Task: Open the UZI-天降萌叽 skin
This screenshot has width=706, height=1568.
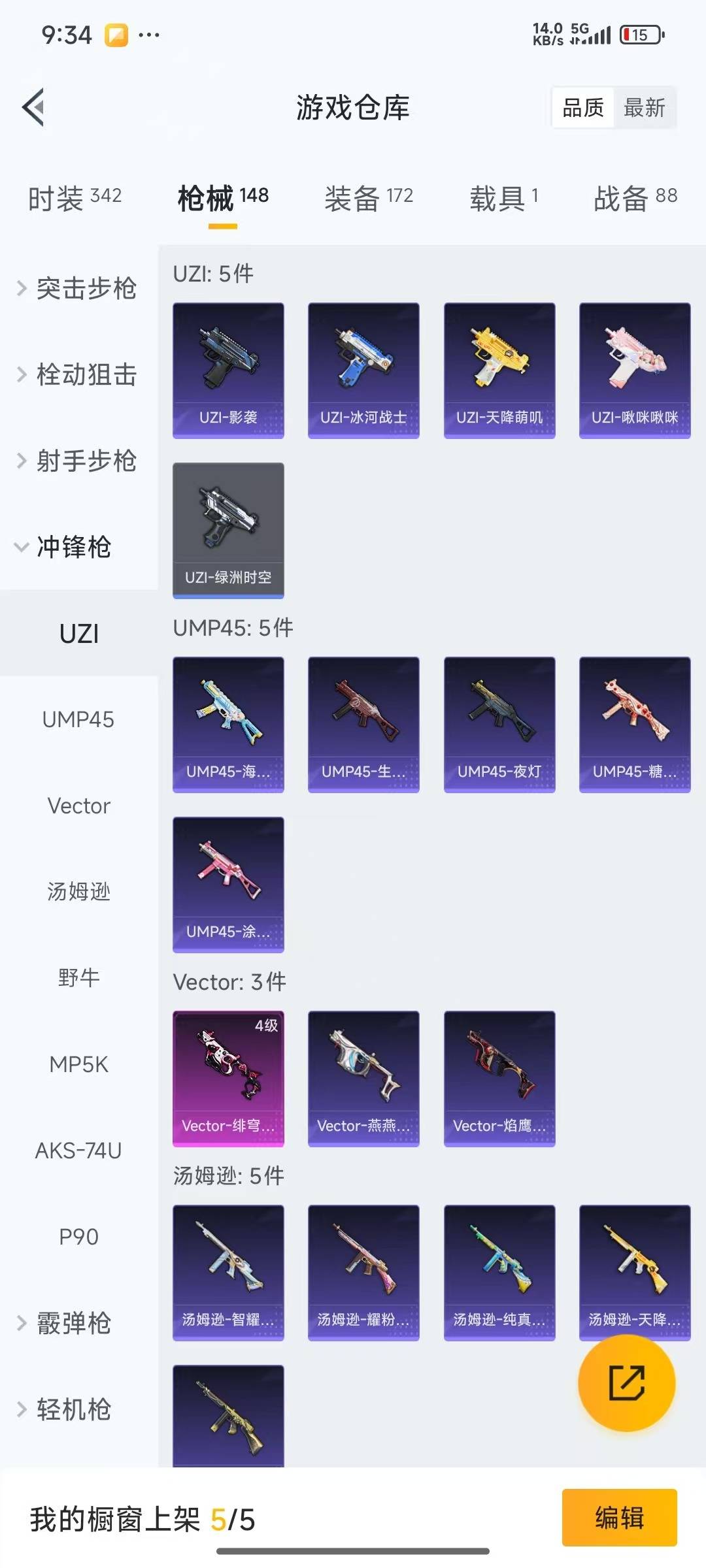Action: 499,370
